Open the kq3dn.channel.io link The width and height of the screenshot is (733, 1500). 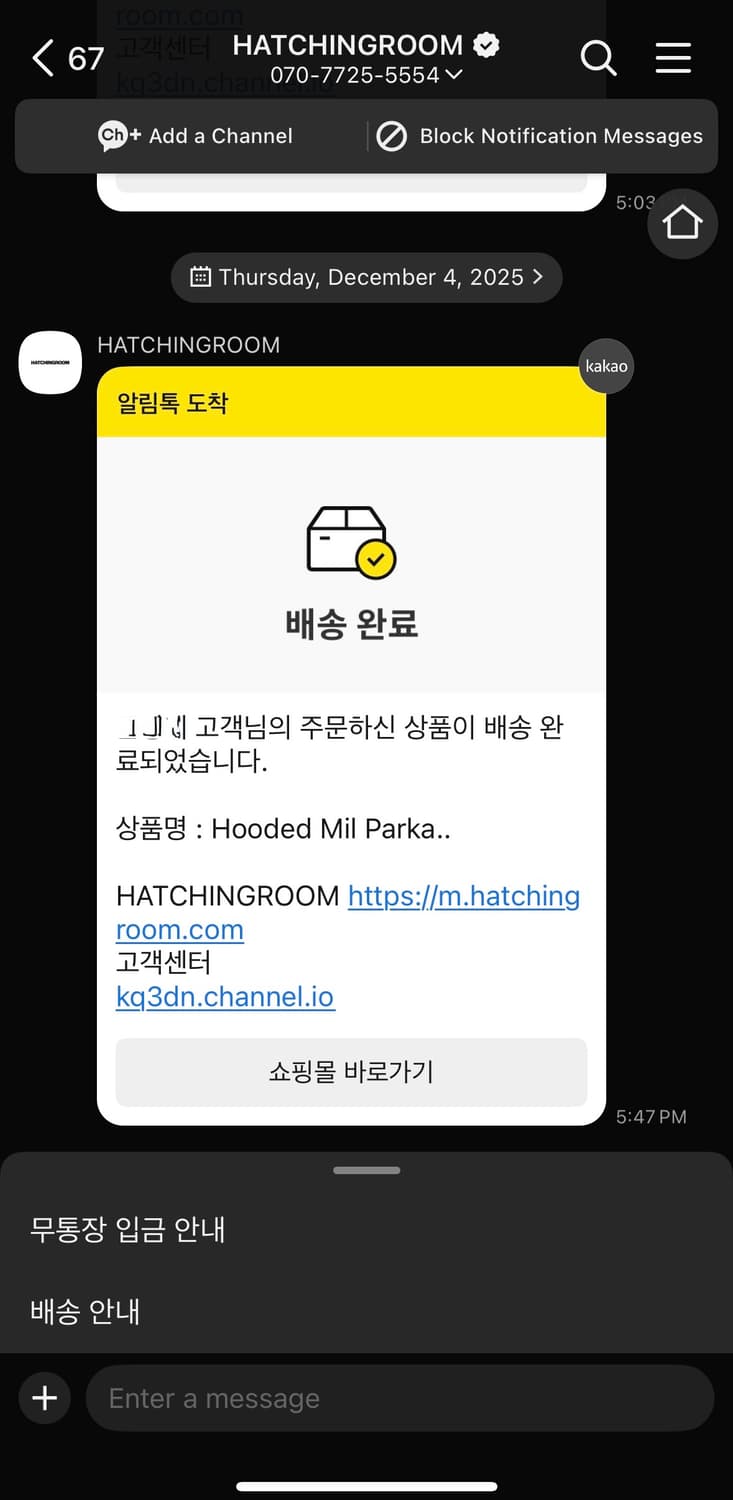coord(225,997)
